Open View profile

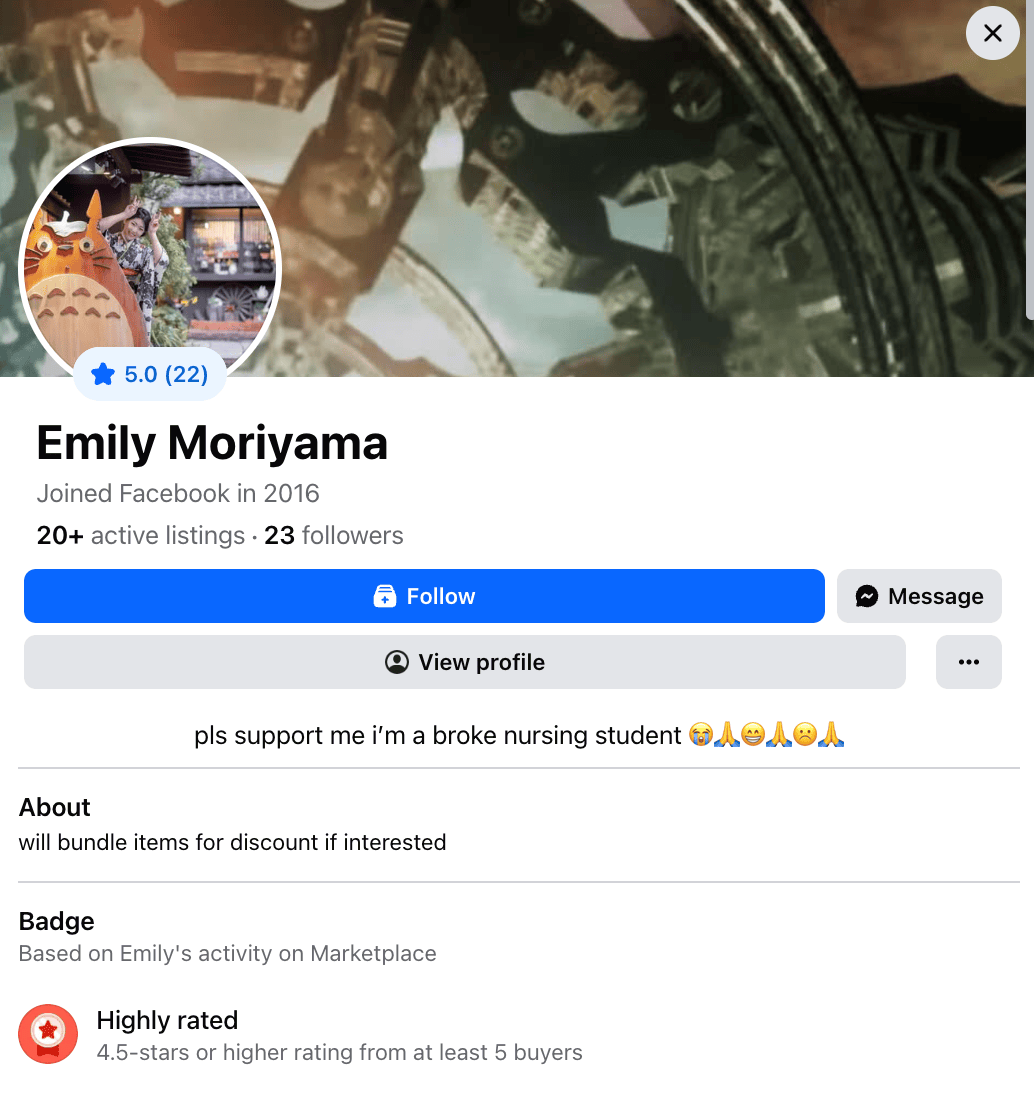[464, 662]
